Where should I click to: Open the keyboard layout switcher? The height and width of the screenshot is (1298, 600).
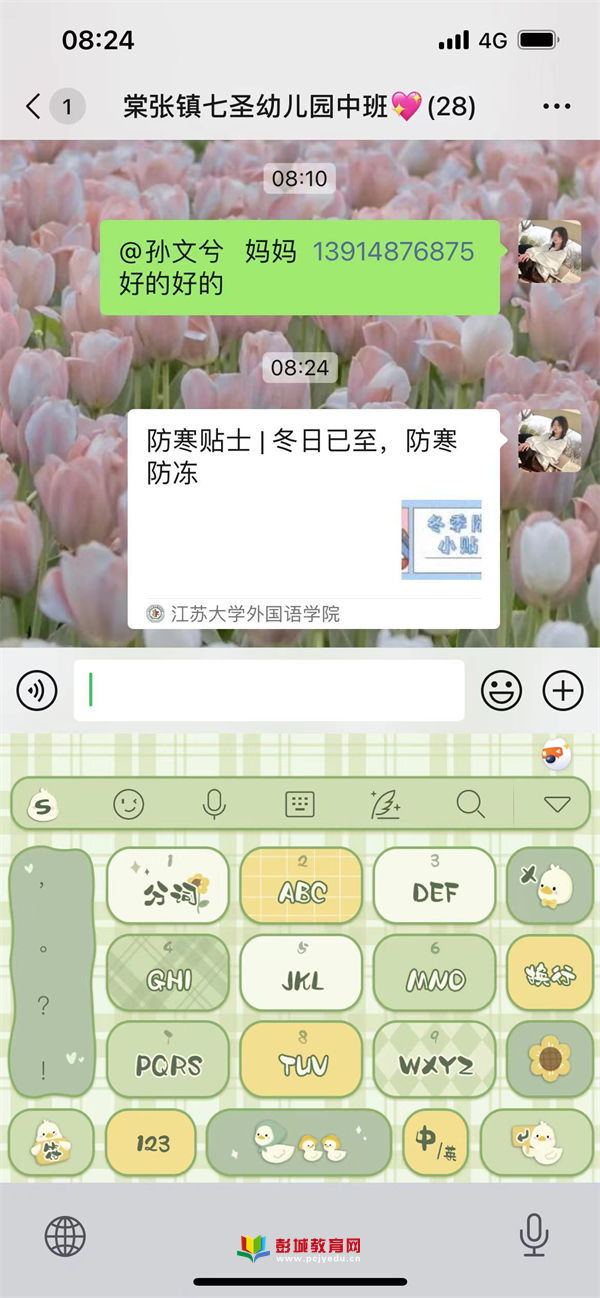click(x=300, y=803)
